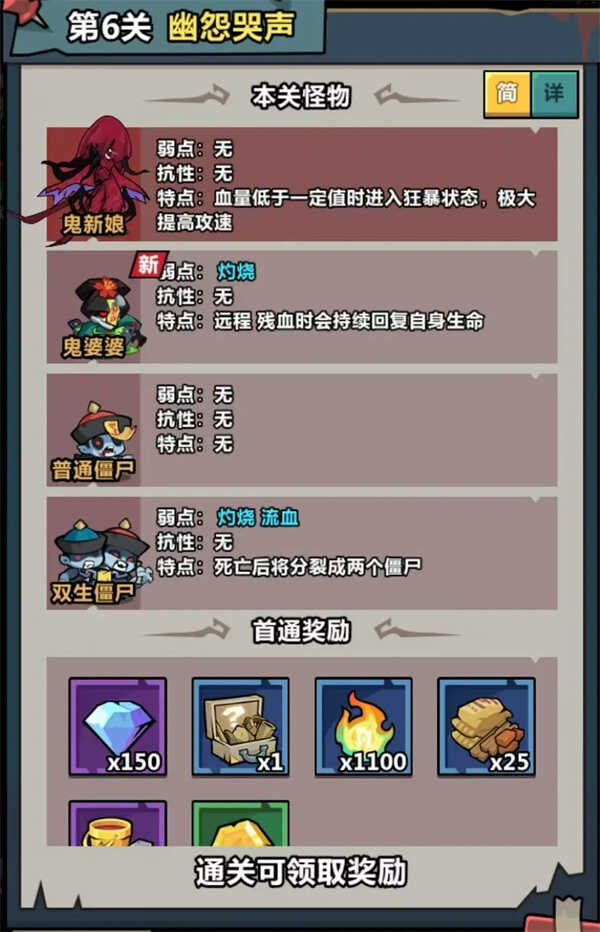Open monster entry 鬼新娘
This screenshot has width=600, height=932.
coord(95,183)
